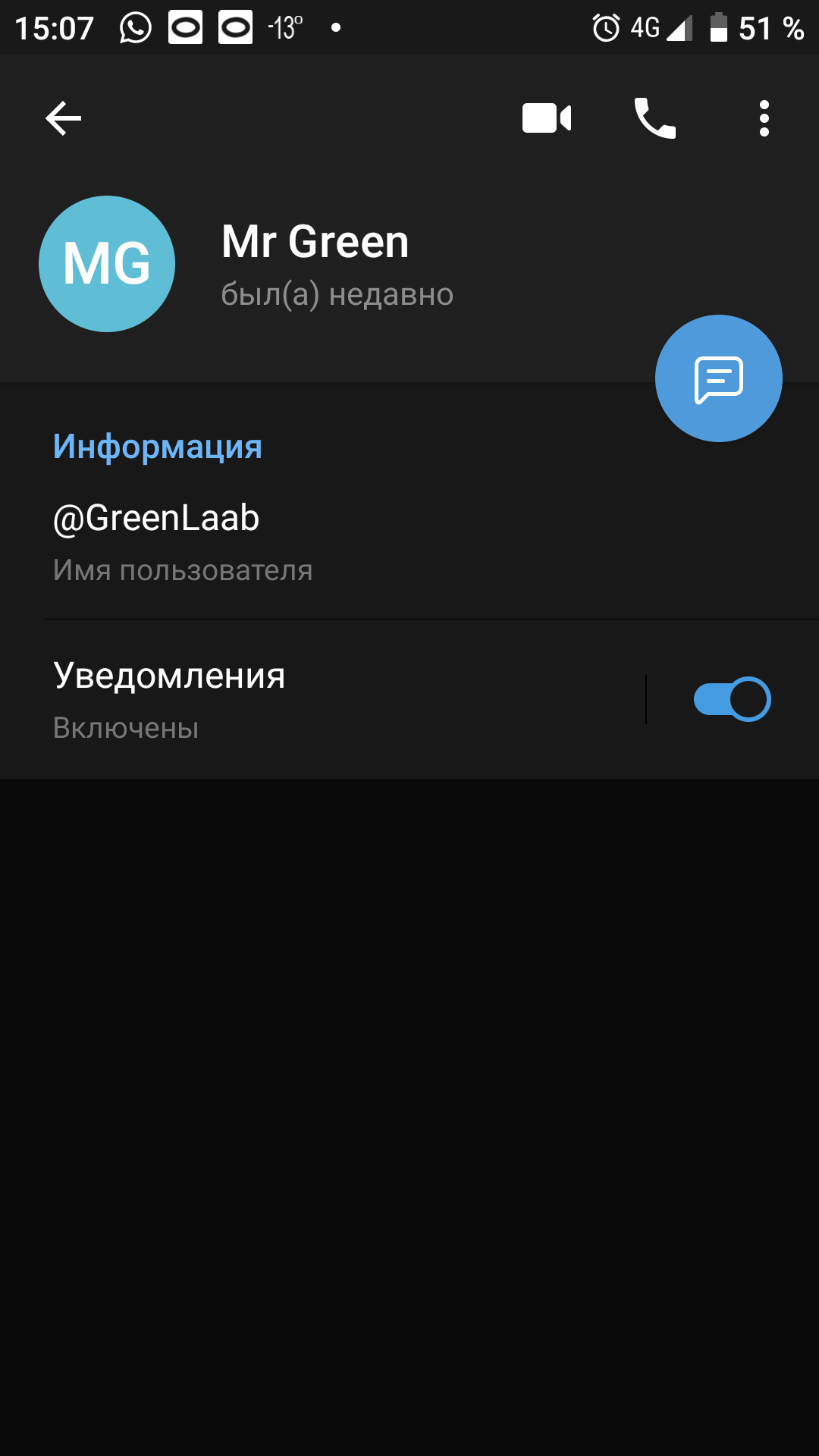The image size is (819, 1456).
Task: Select the Информация section header
Action: click(x=157, y=447)
